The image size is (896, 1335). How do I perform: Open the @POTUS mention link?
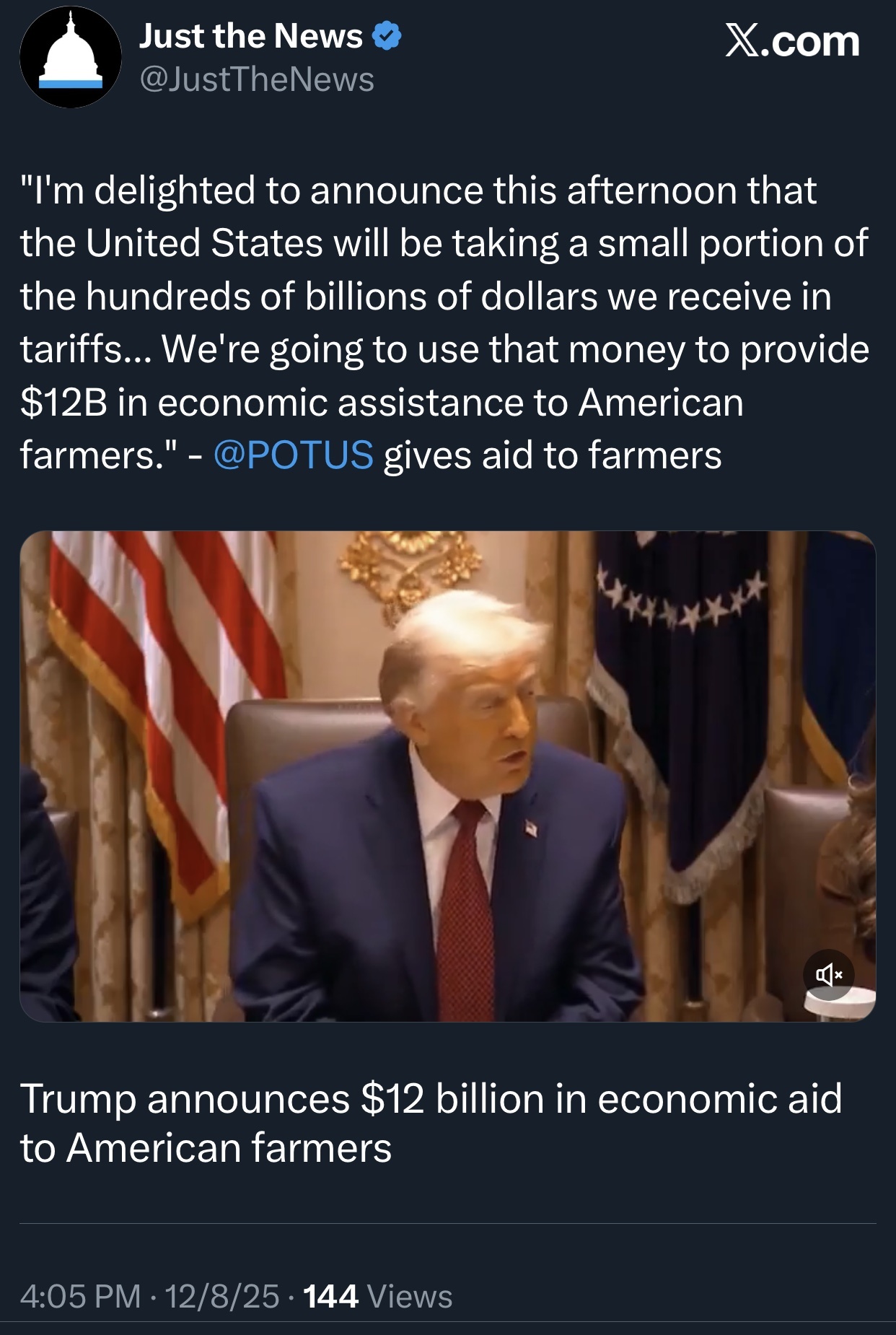[293, 455]
